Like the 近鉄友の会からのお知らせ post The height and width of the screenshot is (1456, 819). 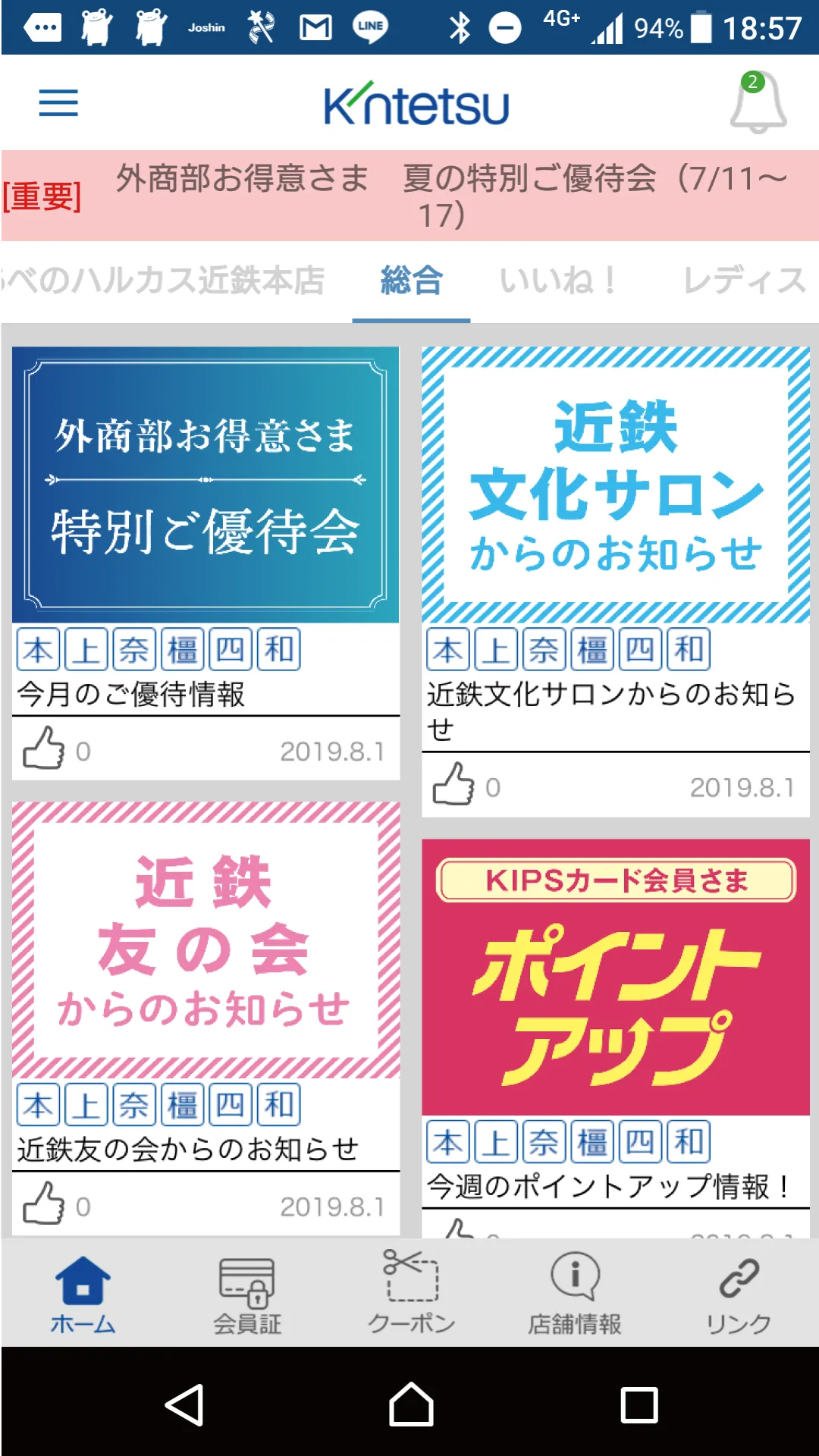point(44,1204)
